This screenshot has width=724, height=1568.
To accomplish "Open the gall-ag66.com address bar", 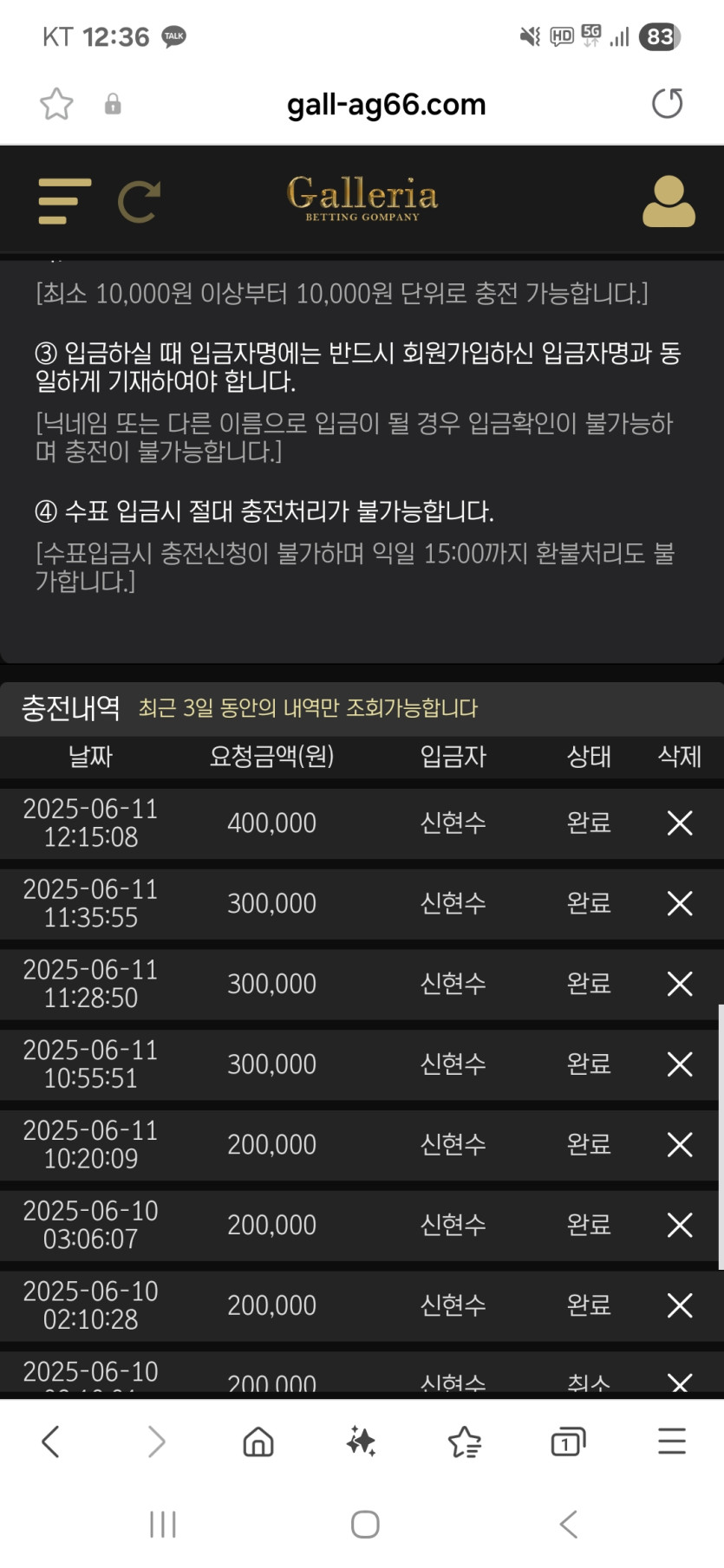I will tap(386, 105).
